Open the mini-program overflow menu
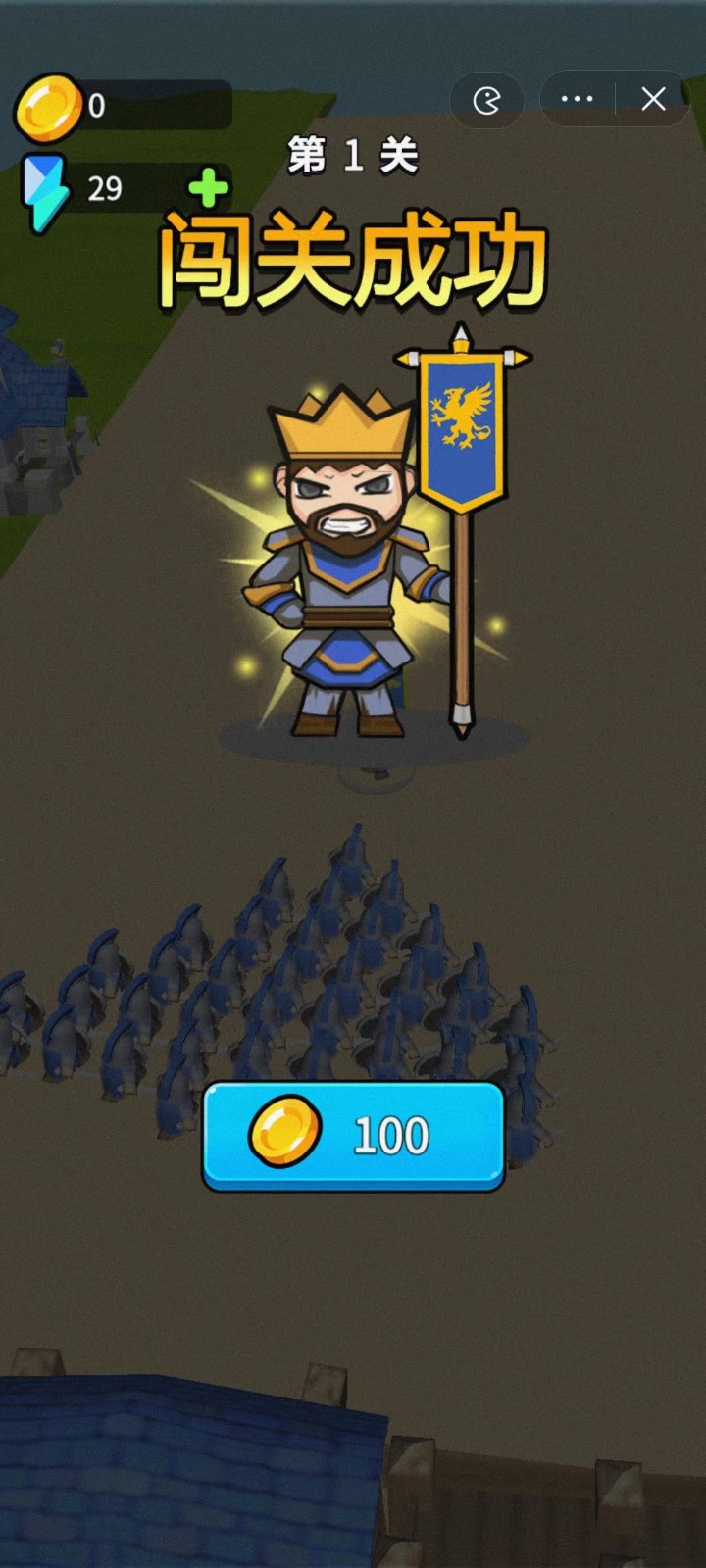 [x=577, y=99]
